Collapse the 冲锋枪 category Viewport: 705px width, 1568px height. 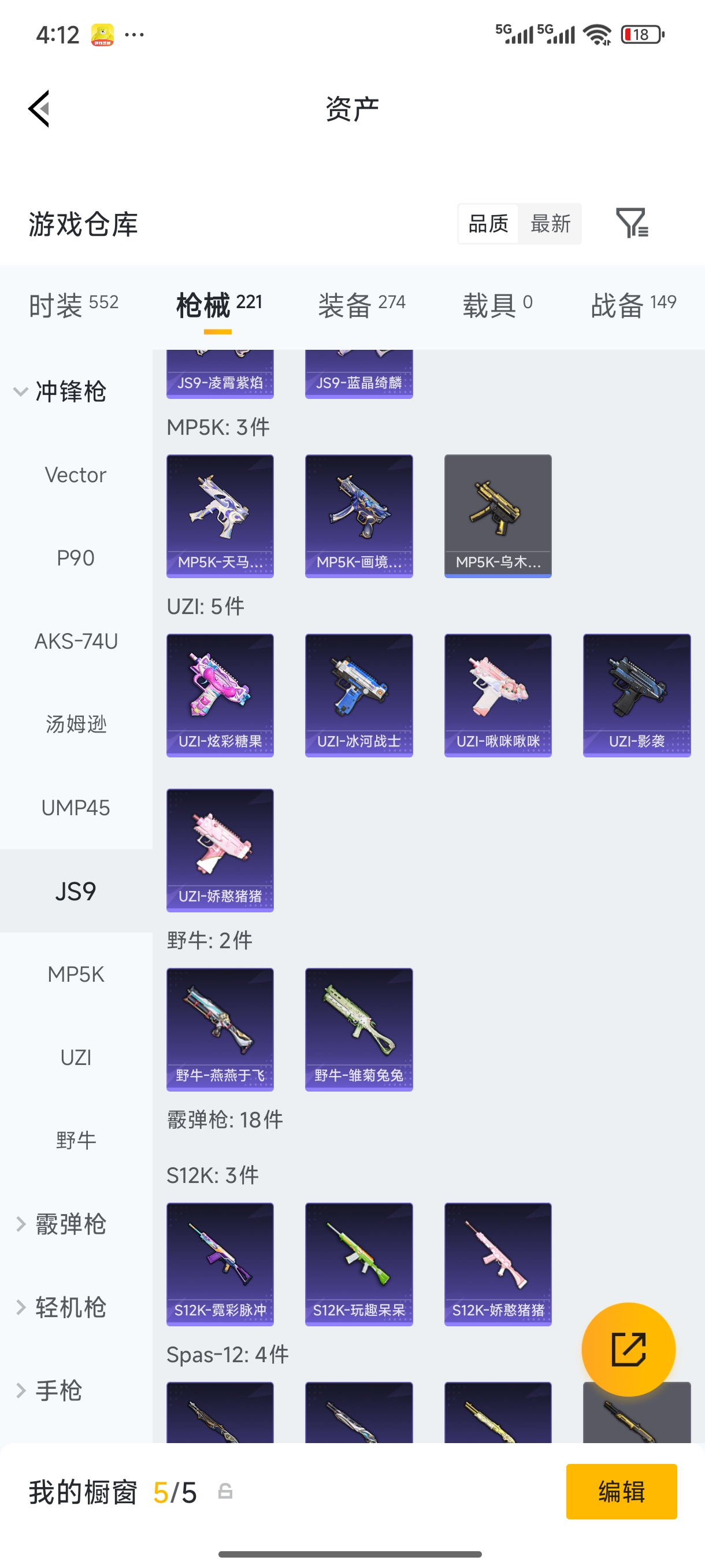[x=61, y=391]
